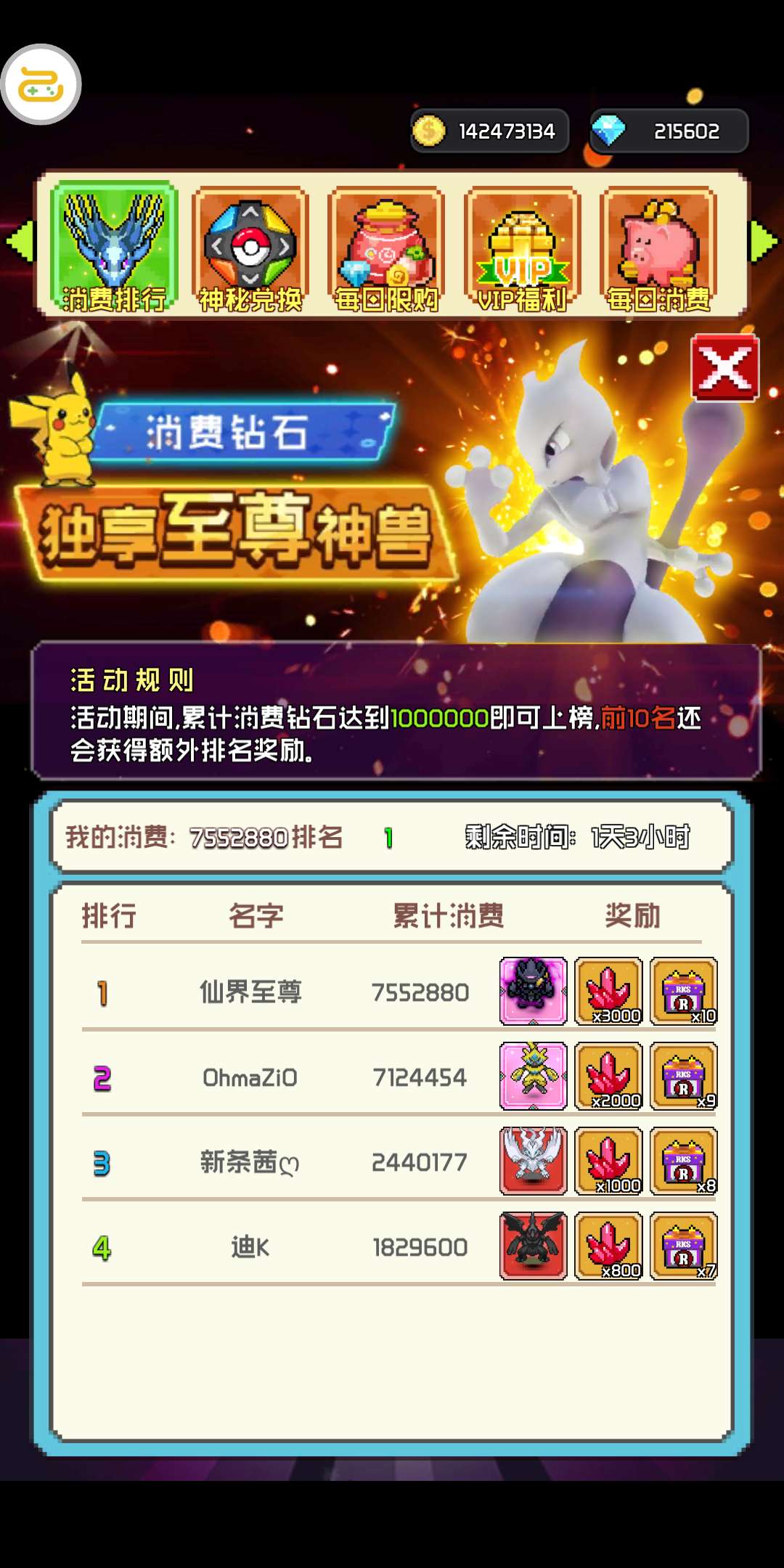Close the event panel with the red X
Image resolution: width=784 pixels, height=1568 pixels.
[x=724, y=368]
